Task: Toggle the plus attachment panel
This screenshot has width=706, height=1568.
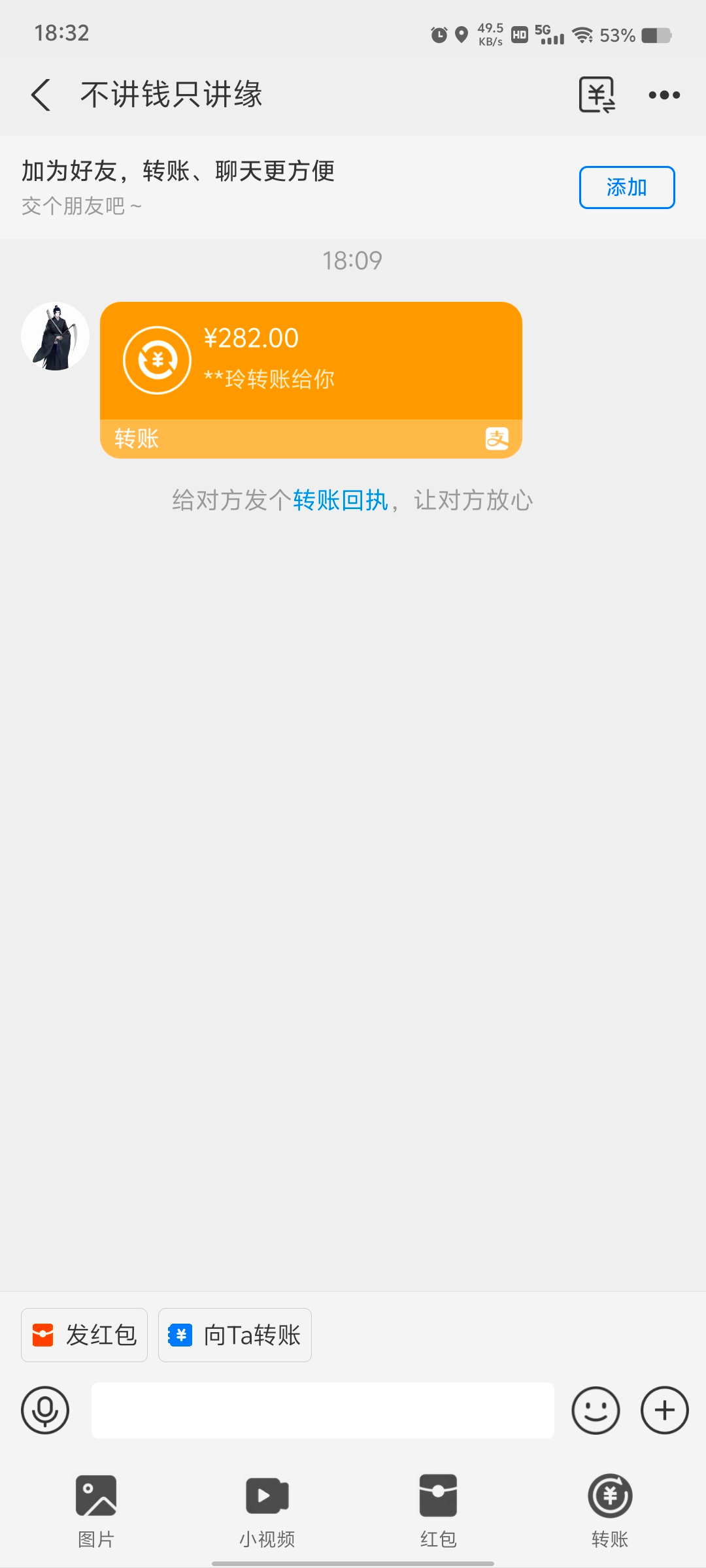Action: [664, 1410]
